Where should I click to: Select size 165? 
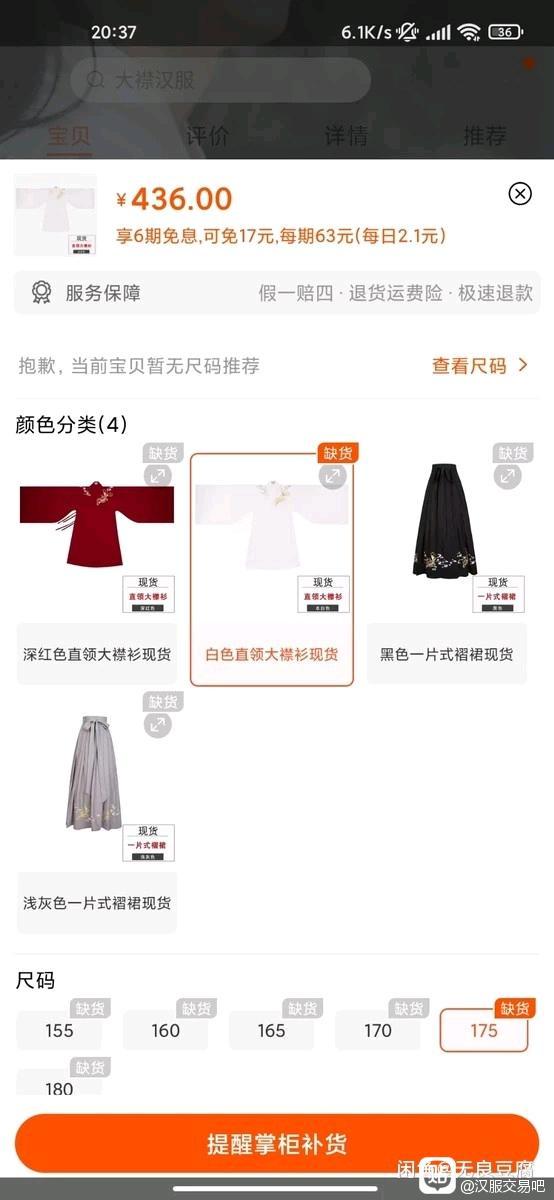coord(271,1030)
